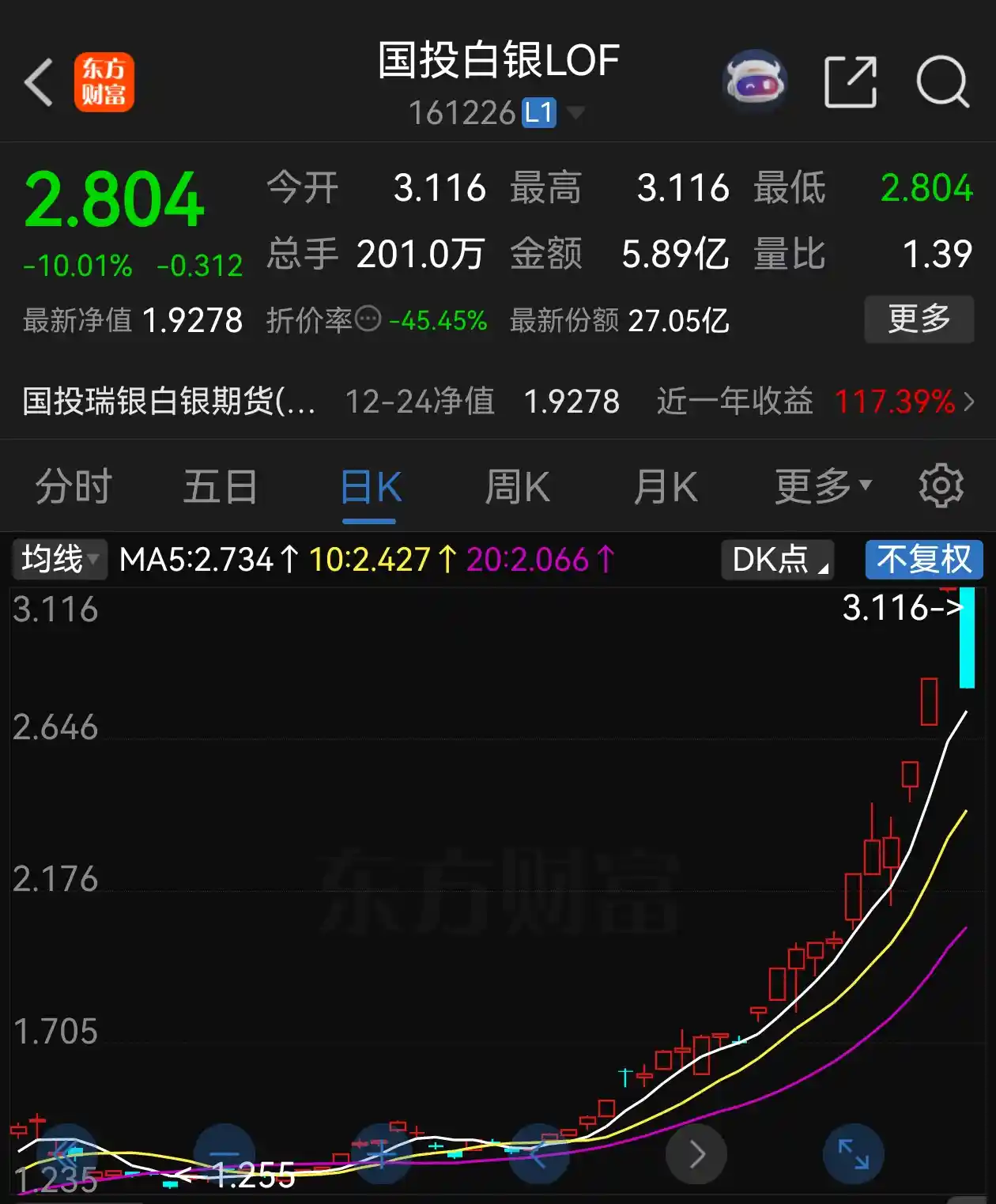Open the dropdown beside stock code 161226
Viewport: 996px width, 1204px height.
[x=577, y=113]
